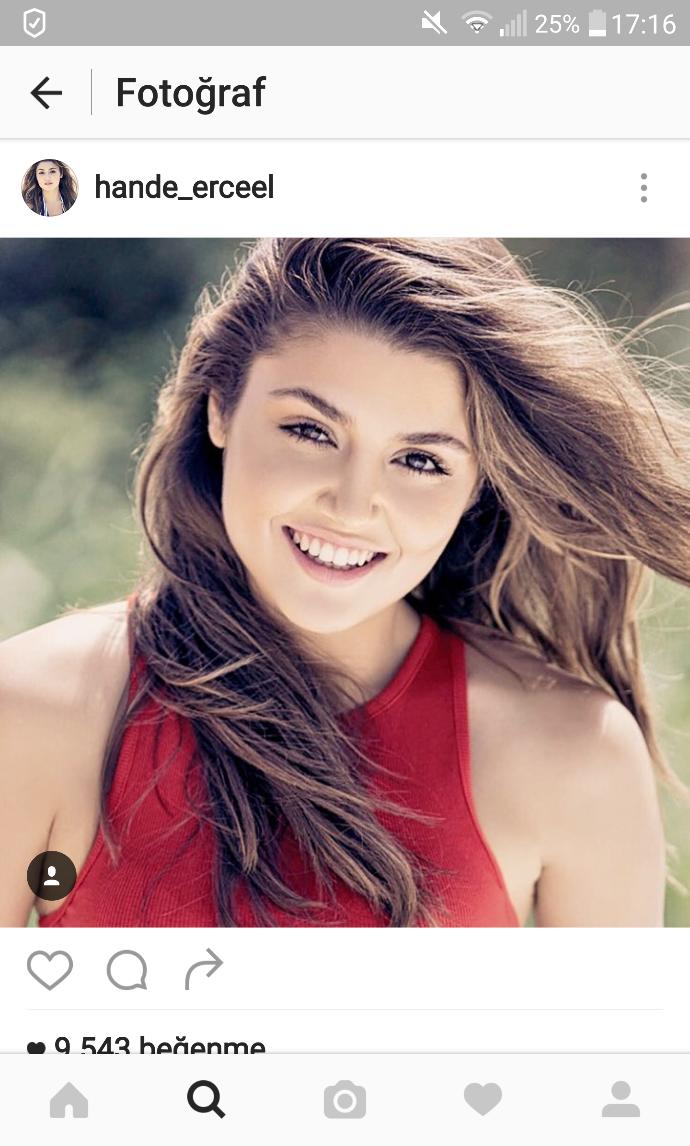Share the post with the arrow icon
The image size is (690, 1146).
point(204,969)
